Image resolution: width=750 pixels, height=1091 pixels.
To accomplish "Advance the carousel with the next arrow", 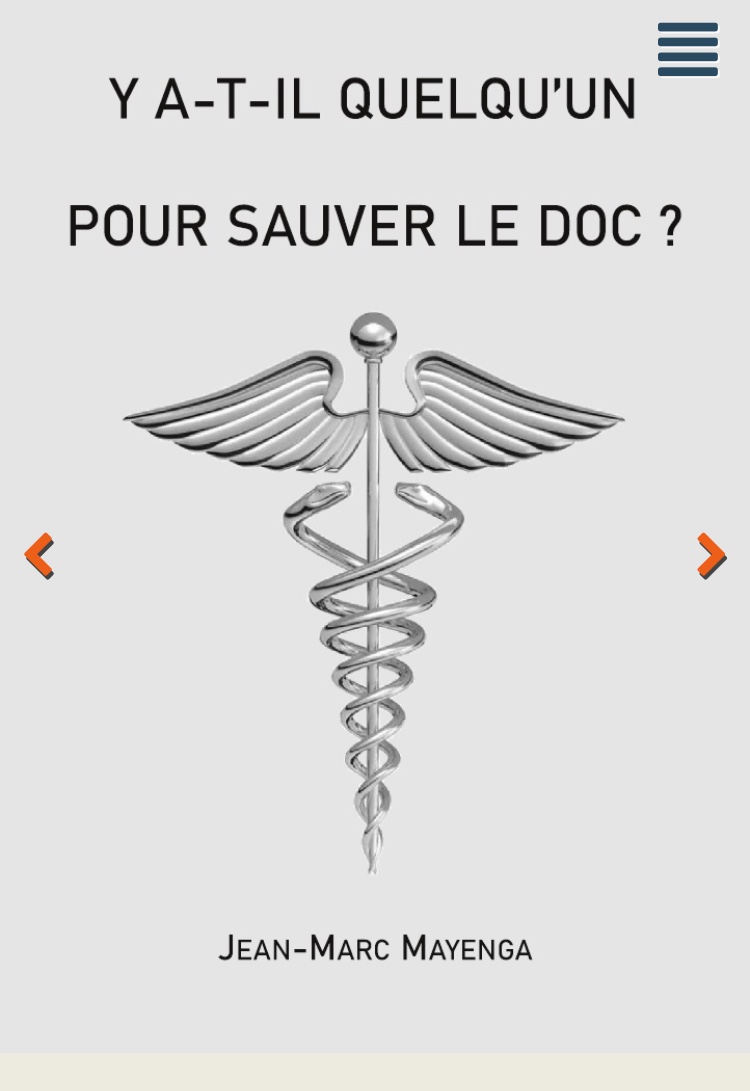I will (x=710, y=554).
